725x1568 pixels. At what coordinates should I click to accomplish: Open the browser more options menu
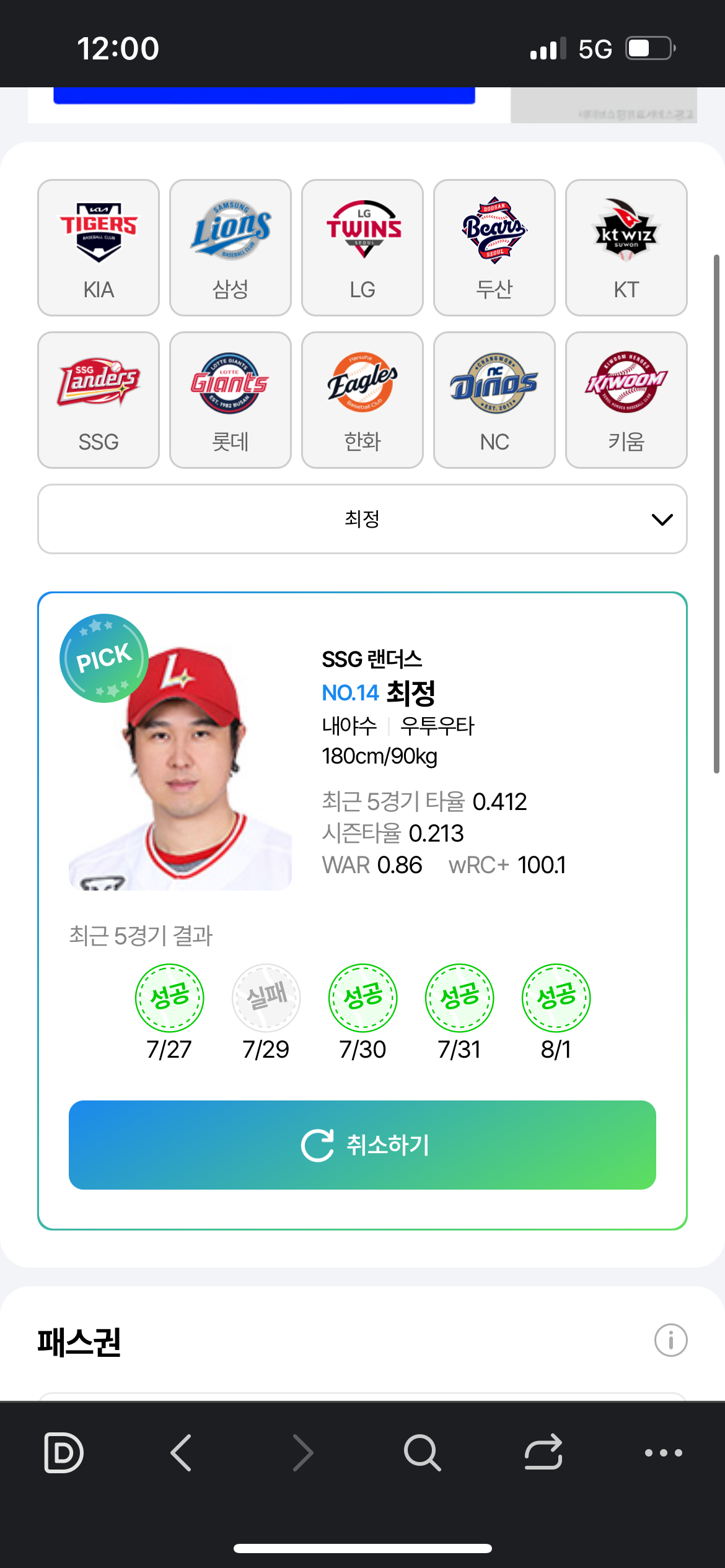pos(664,1452)
